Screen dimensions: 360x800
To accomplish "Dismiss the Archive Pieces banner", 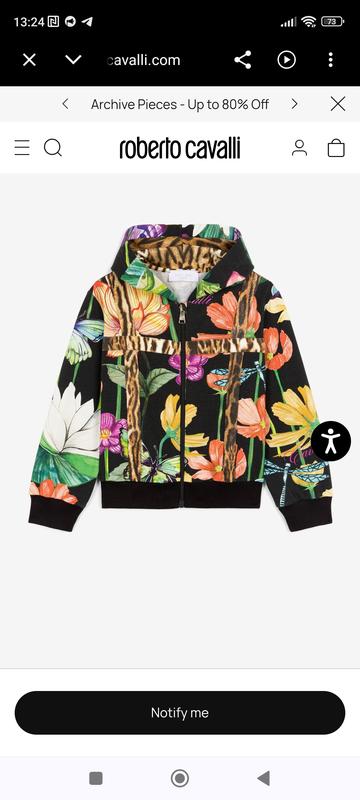I will click(338, 104).
